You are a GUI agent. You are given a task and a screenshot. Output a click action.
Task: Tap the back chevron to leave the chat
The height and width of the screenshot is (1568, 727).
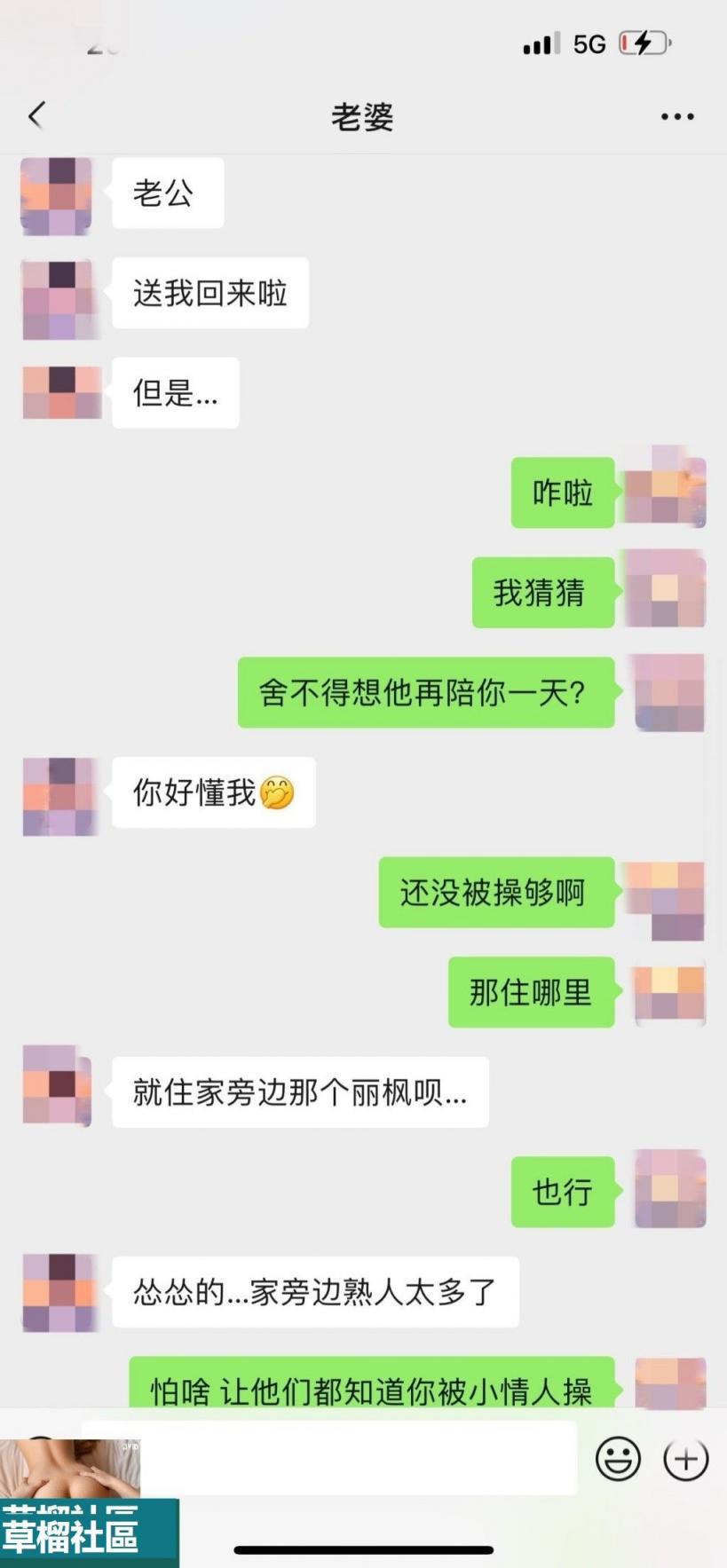coord(36,115)
